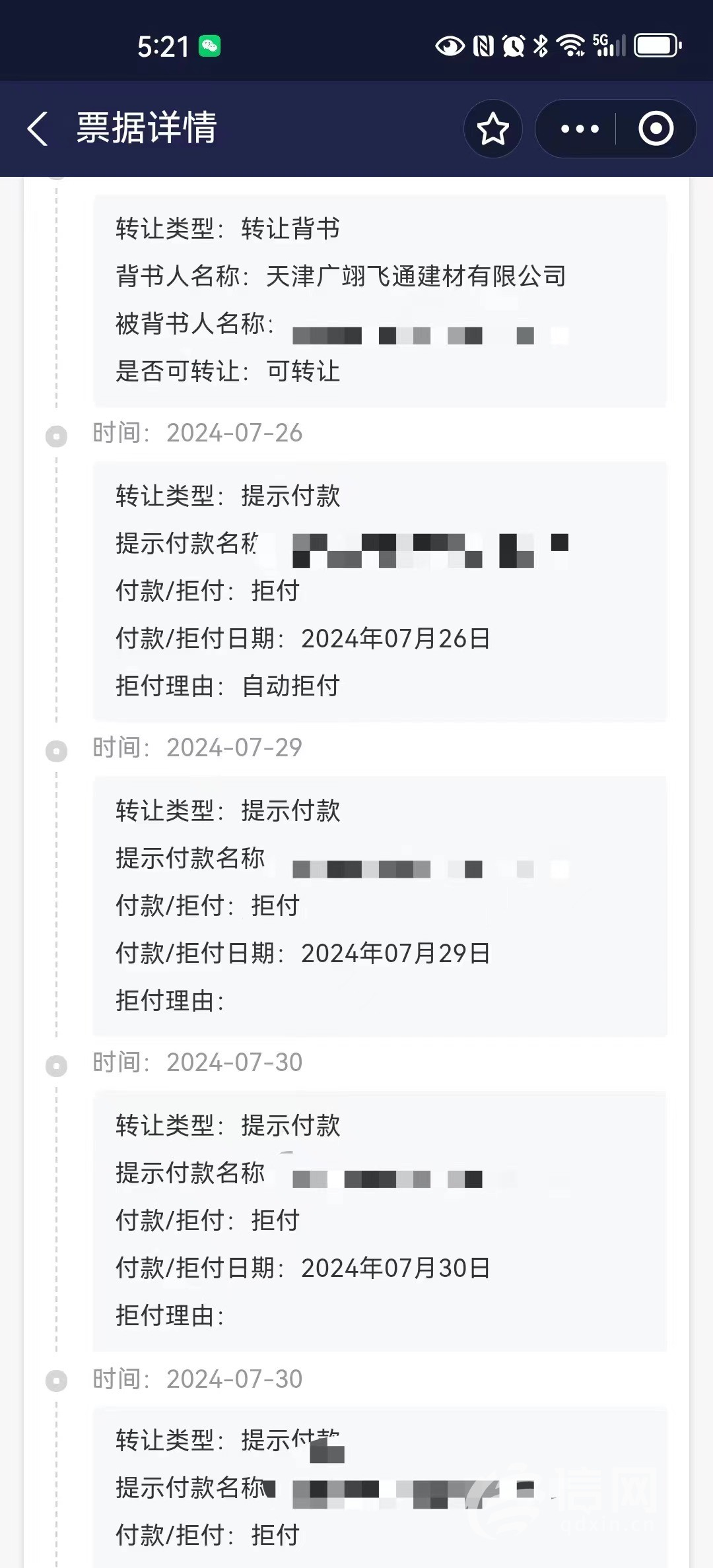Close the mini program with the circle button
This screenshot has height=1568, width=713.
click(x=656, y=128)
